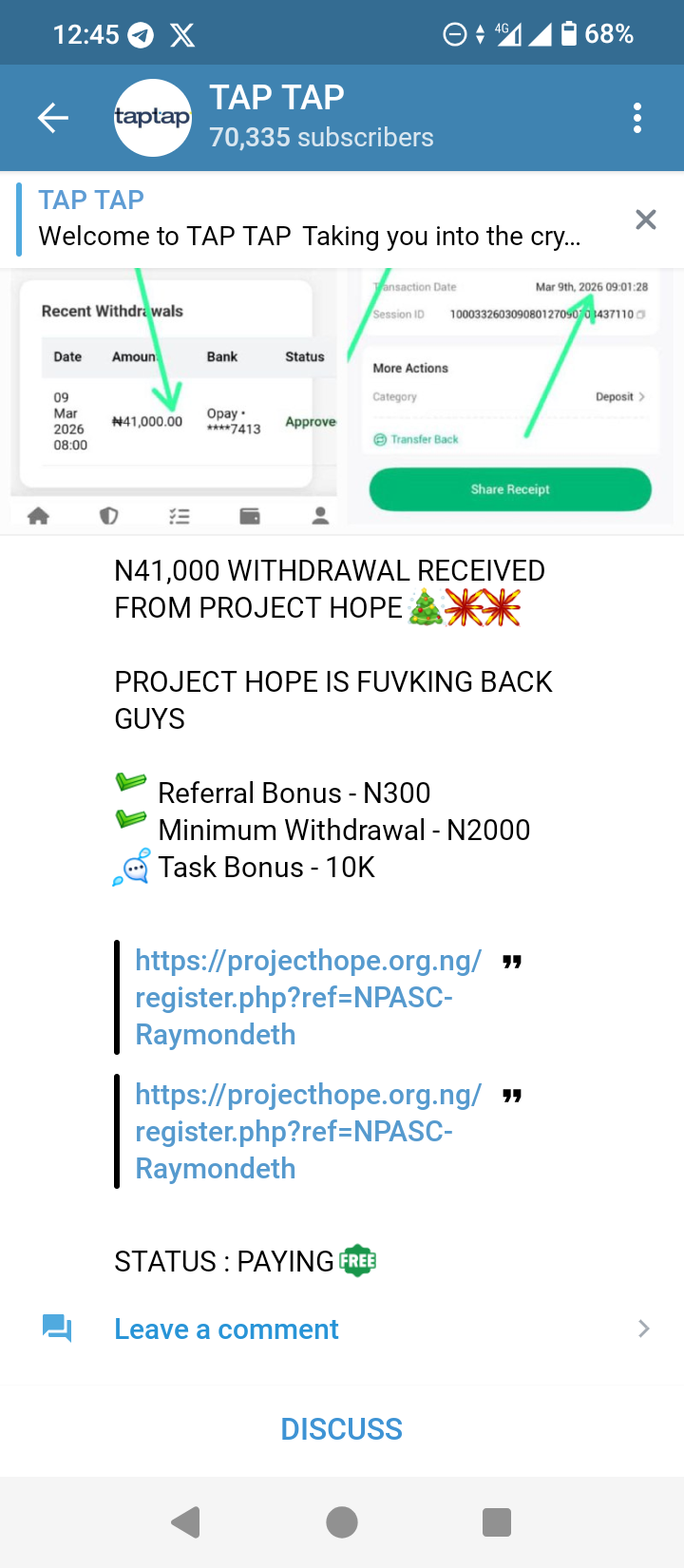Go to the home screen

click(x=342, y=1522)
